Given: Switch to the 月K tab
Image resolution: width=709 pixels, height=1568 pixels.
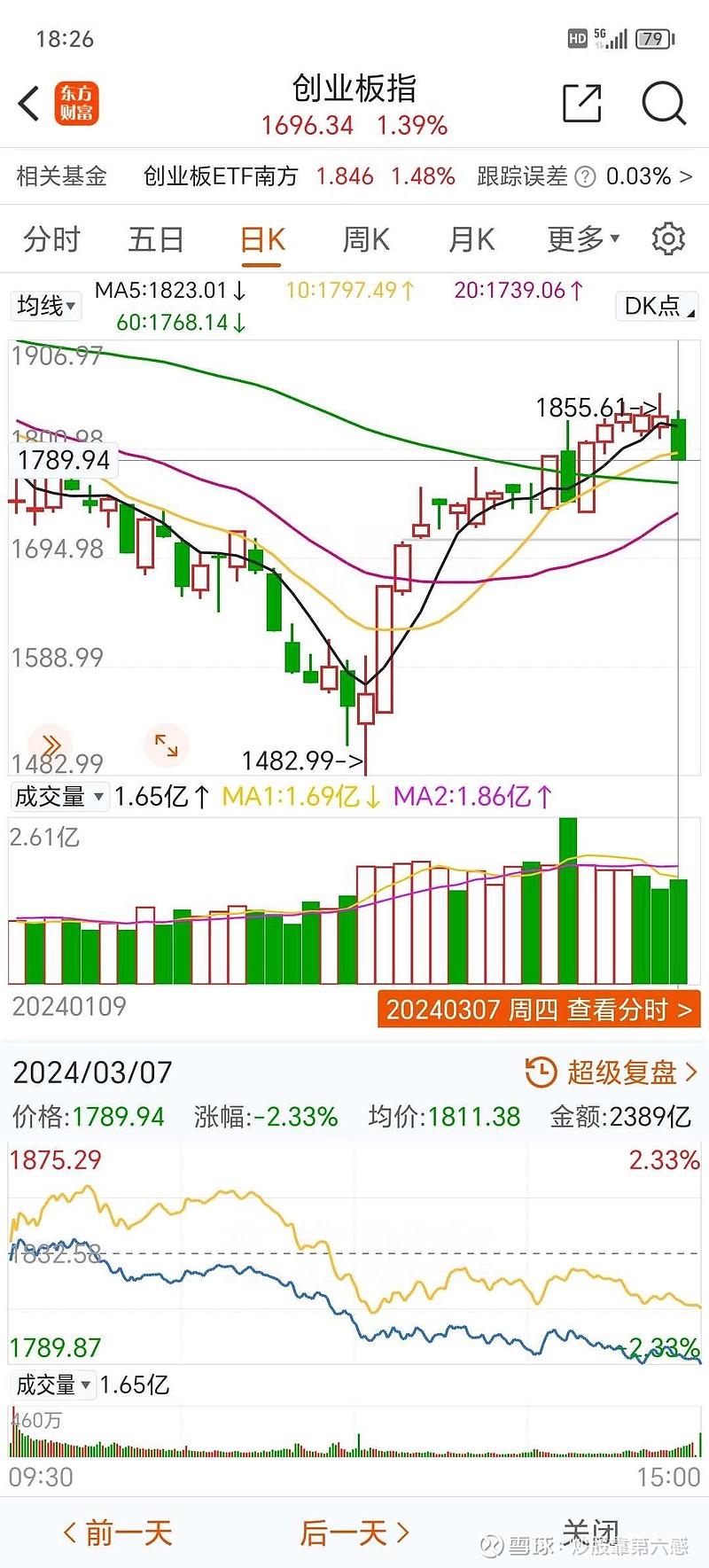Looking at the screenshot, I should 471,239.
